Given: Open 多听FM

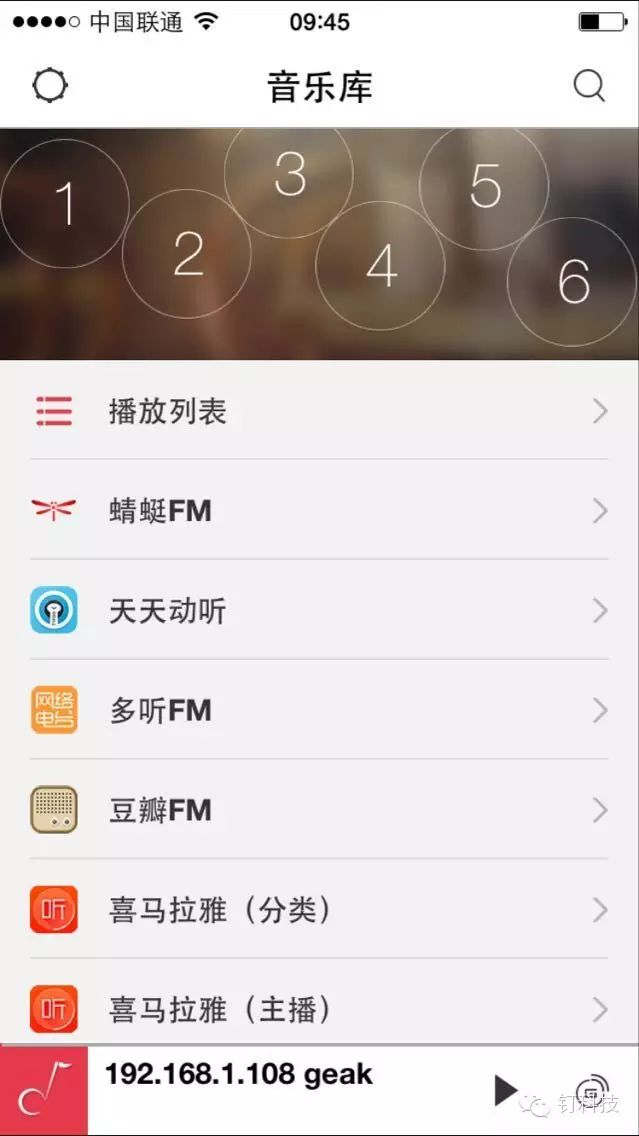Looking at the screenshot, I should [319, 711].
